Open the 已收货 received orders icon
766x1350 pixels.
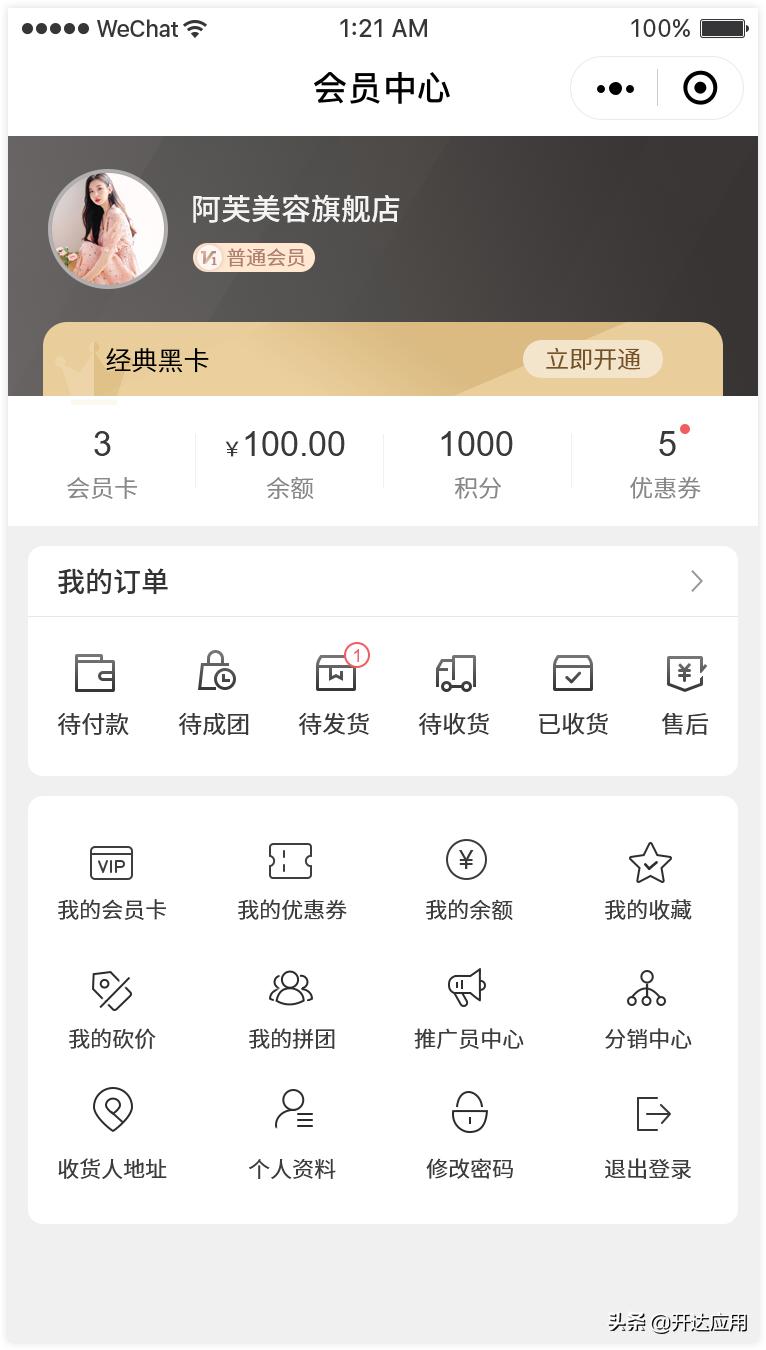click(573, 672)
